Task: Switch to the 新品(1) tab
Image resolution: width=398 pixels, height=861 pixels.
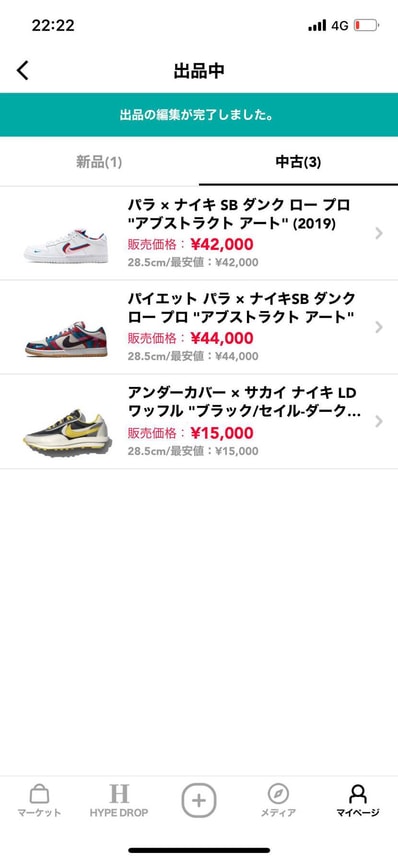Action: pos(99,162)
